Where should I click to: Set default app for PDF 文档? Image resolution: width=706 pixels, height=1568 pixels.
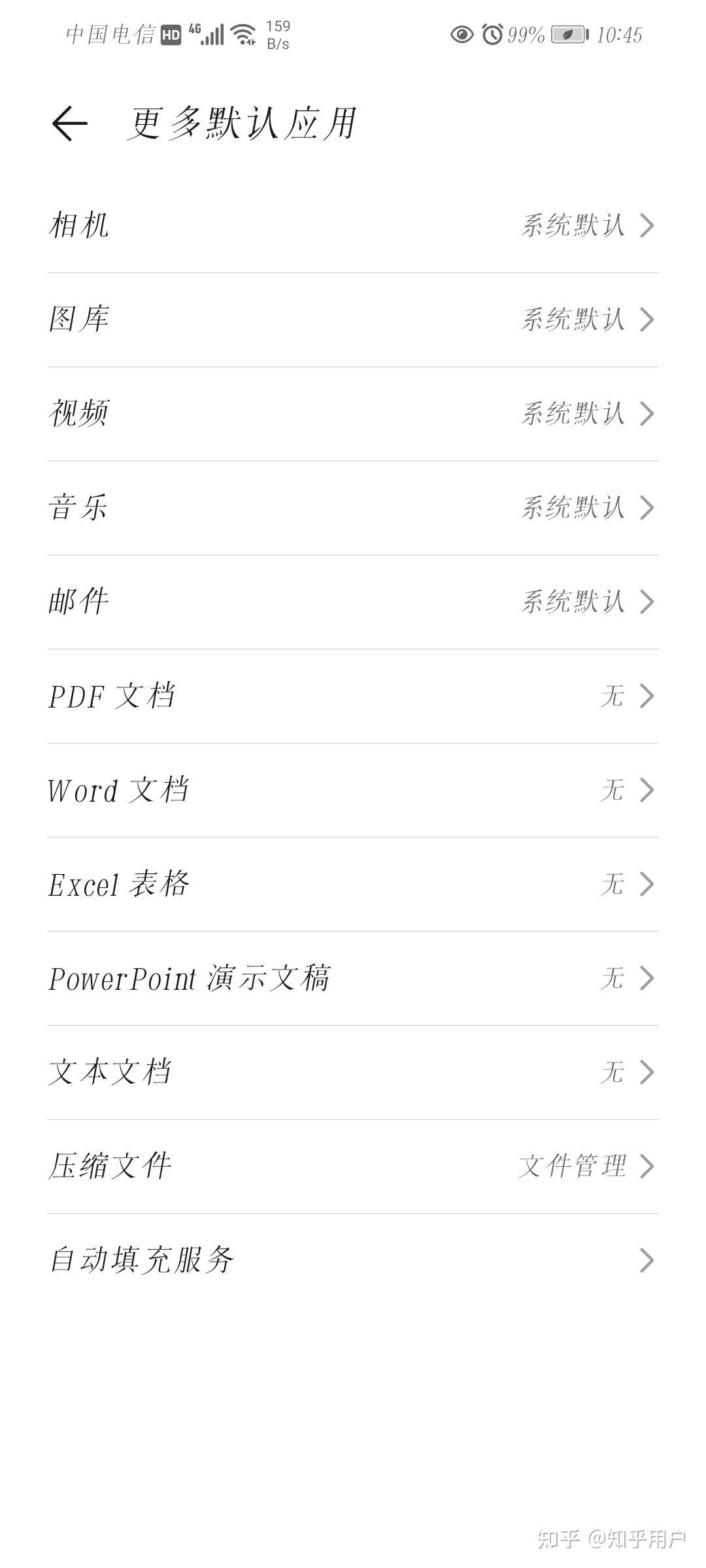(353, 696)
